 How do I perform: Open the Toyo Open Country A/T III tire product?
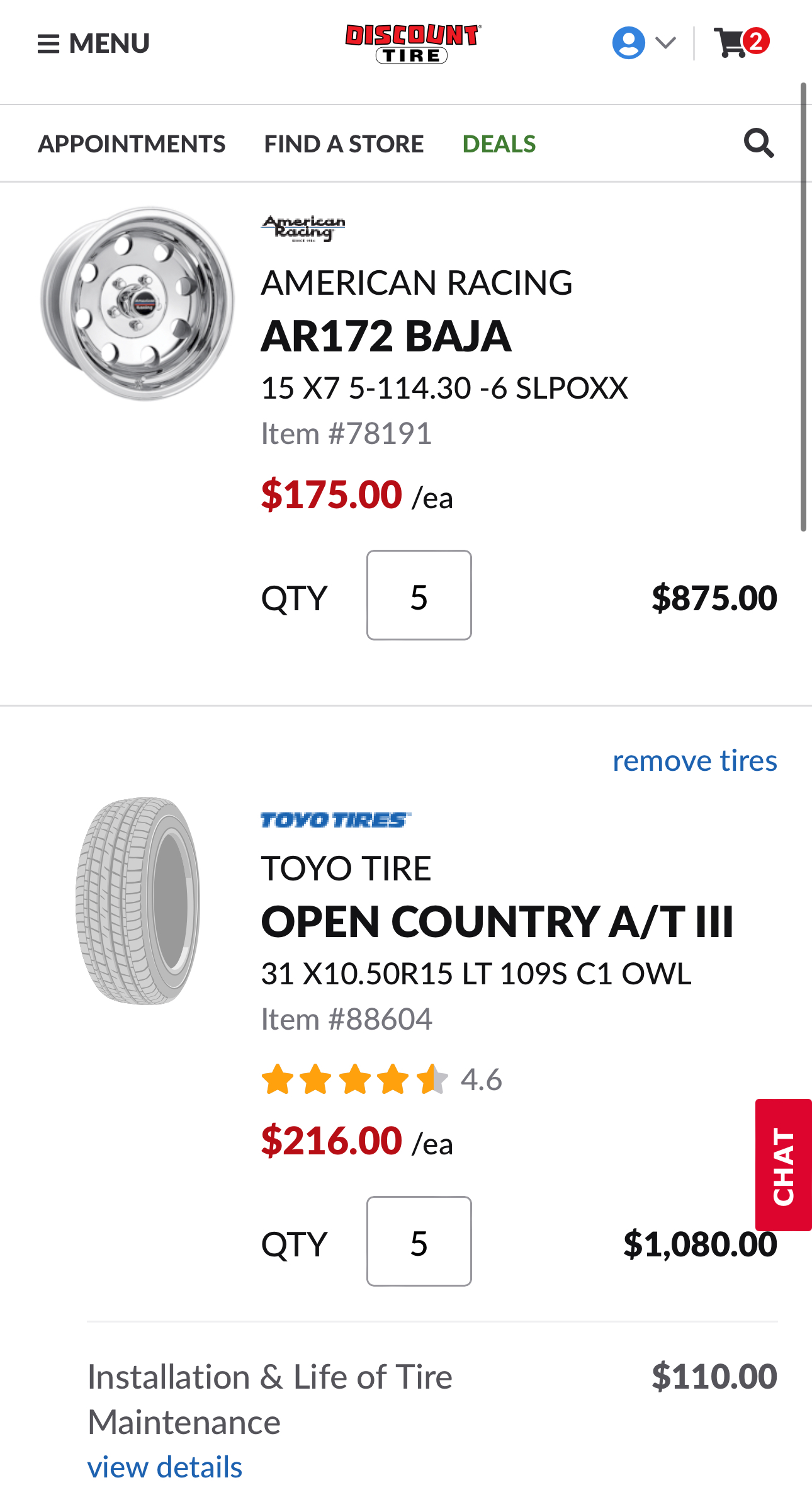(x=497, y=922)
